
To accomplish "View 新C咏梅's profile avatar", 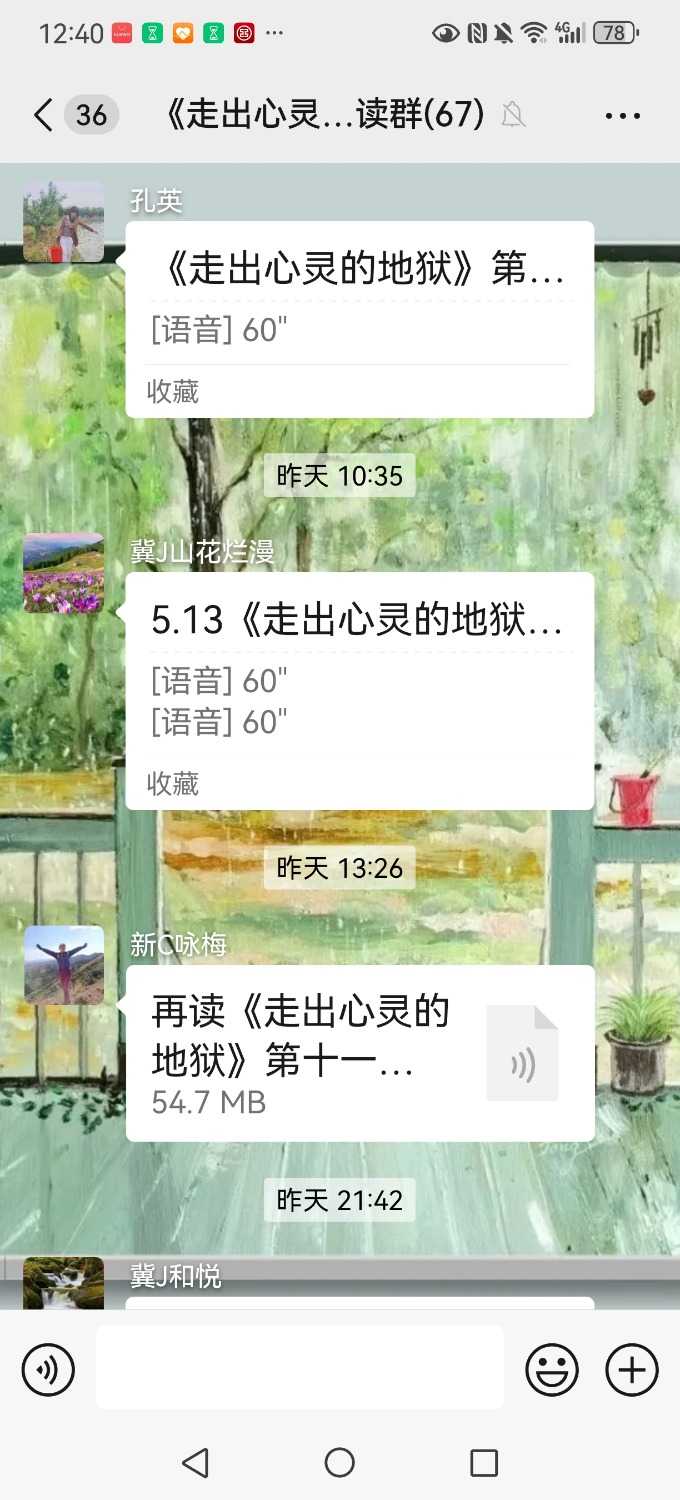I will coord(63,965).
